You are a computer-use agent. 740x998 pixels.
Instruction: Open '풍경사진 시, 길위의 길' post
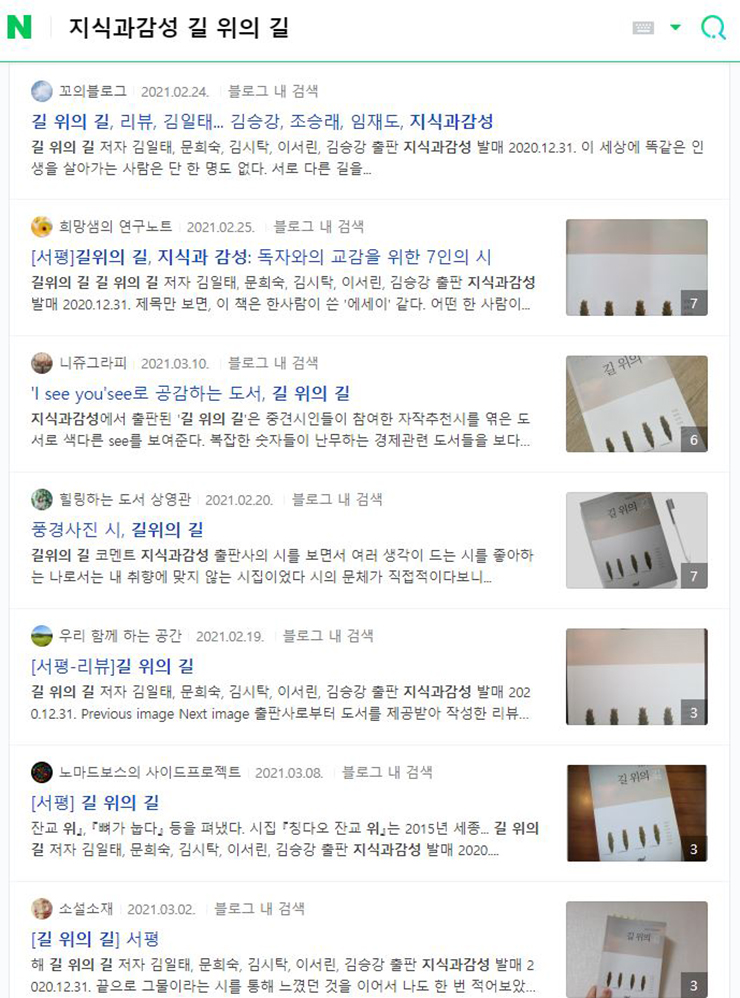[117, 529]
